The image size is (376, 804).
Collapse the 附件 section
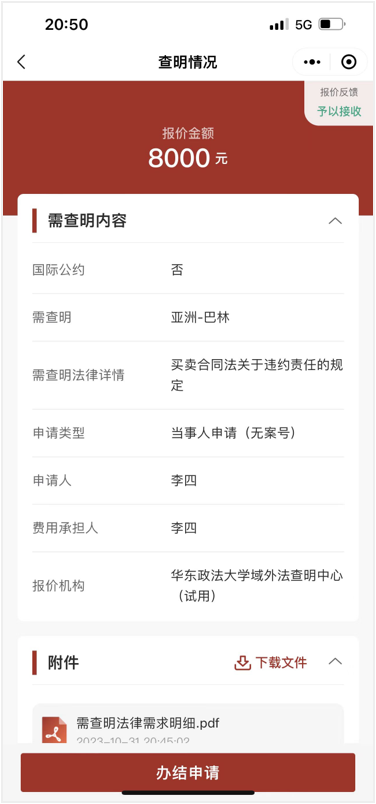pos(335,661)
